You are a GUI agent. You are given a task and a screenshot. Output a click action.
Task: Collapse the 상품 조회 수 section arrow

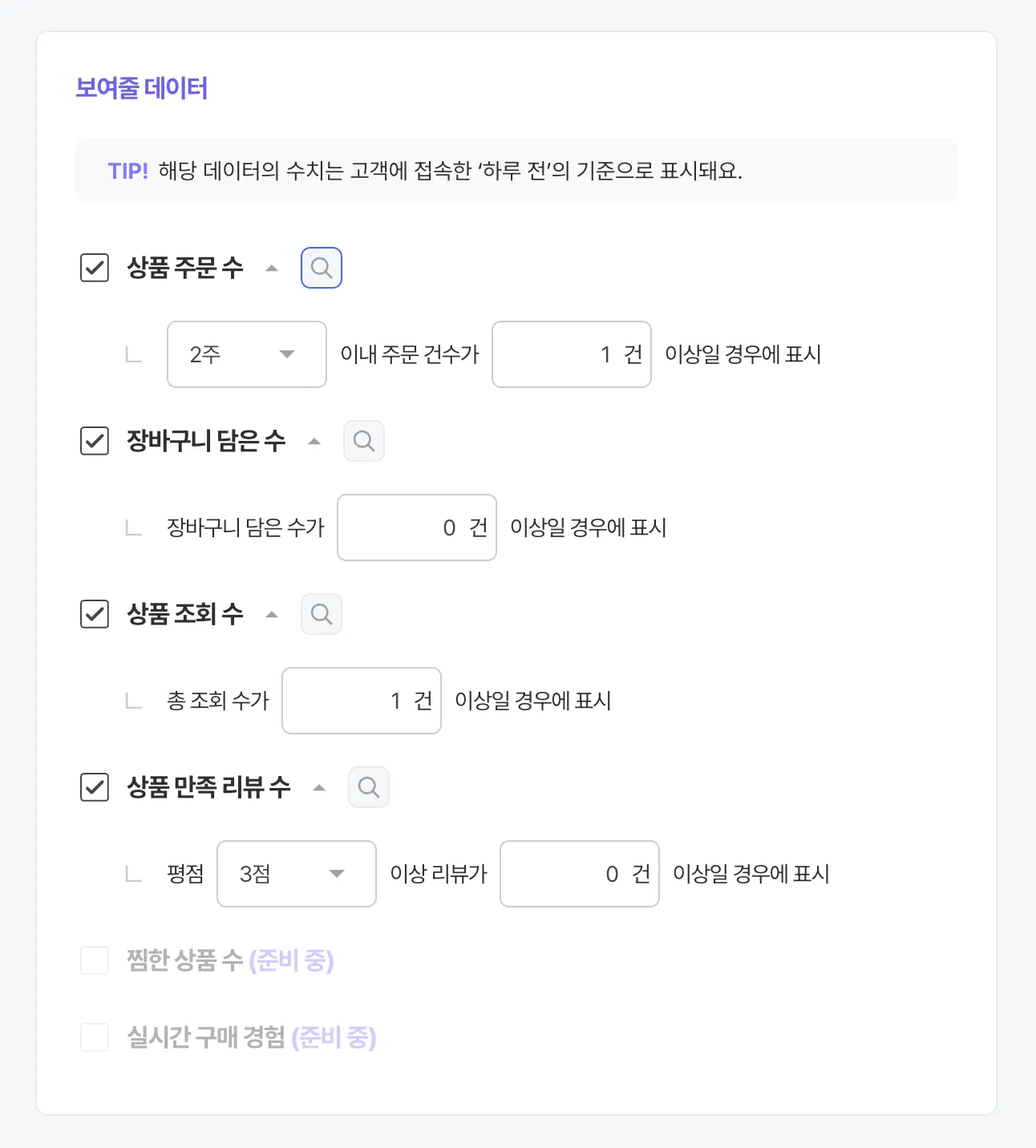(x=272, y=615)
